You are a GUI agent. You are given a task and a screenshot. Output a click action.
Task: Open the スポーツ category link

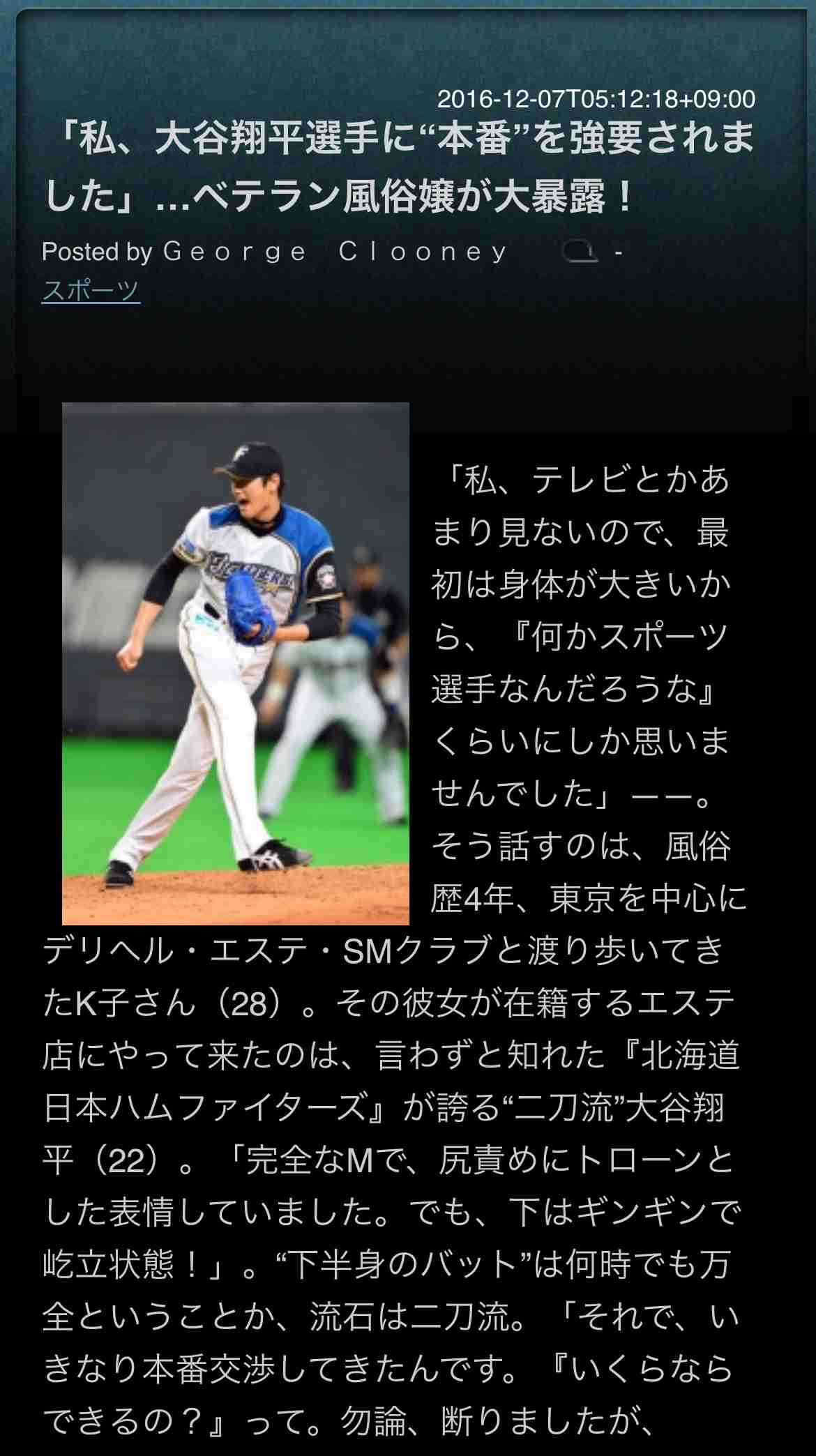[x=91, y=290]
